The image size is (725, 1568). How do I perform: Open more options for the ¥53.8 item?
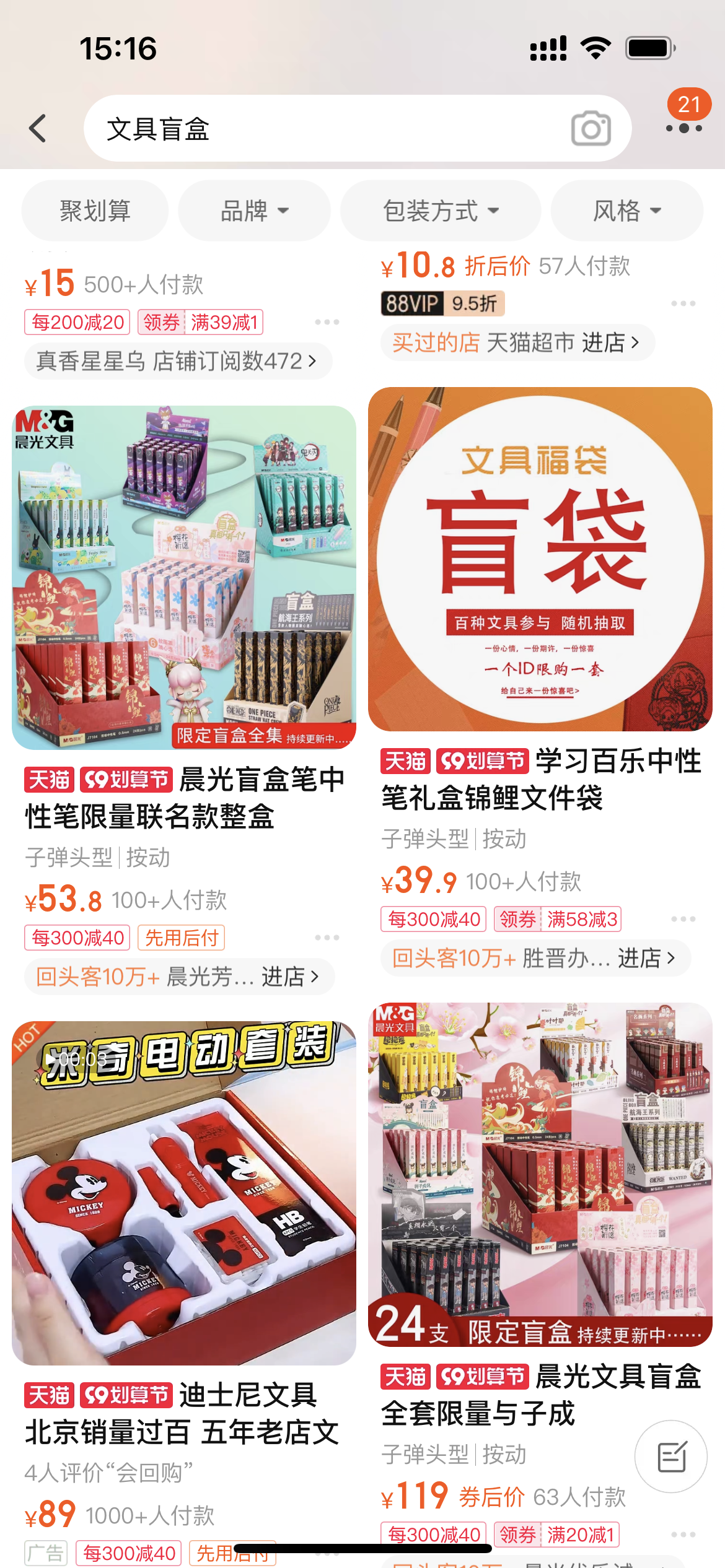pyautogui.click(x=327, y=938)
